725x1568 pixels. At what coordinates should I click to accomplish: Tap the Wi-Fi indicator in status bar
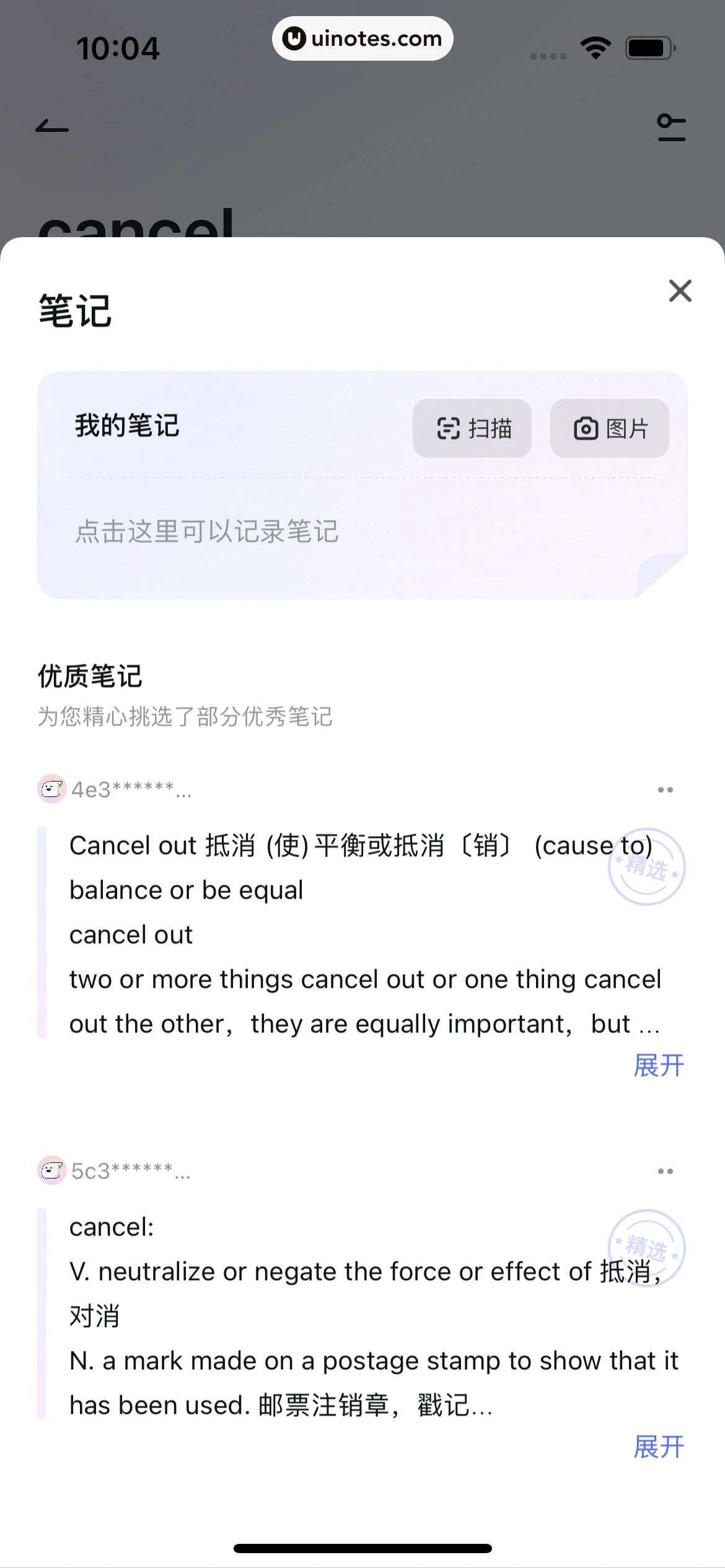tap(595, 46)
